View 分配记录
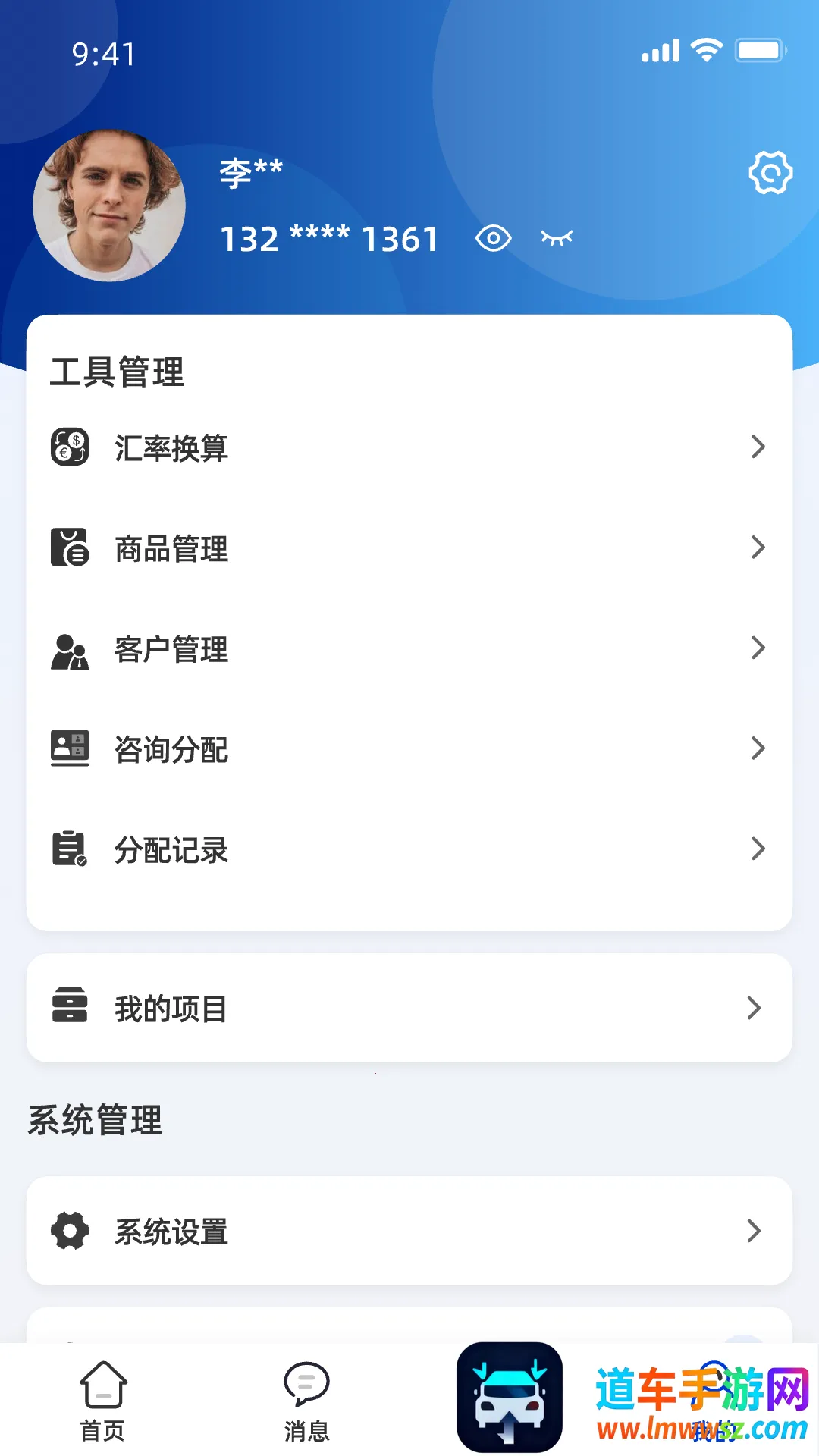This screenshot has width=819, height=1456. pyautogui.click(x=409, y=849)
